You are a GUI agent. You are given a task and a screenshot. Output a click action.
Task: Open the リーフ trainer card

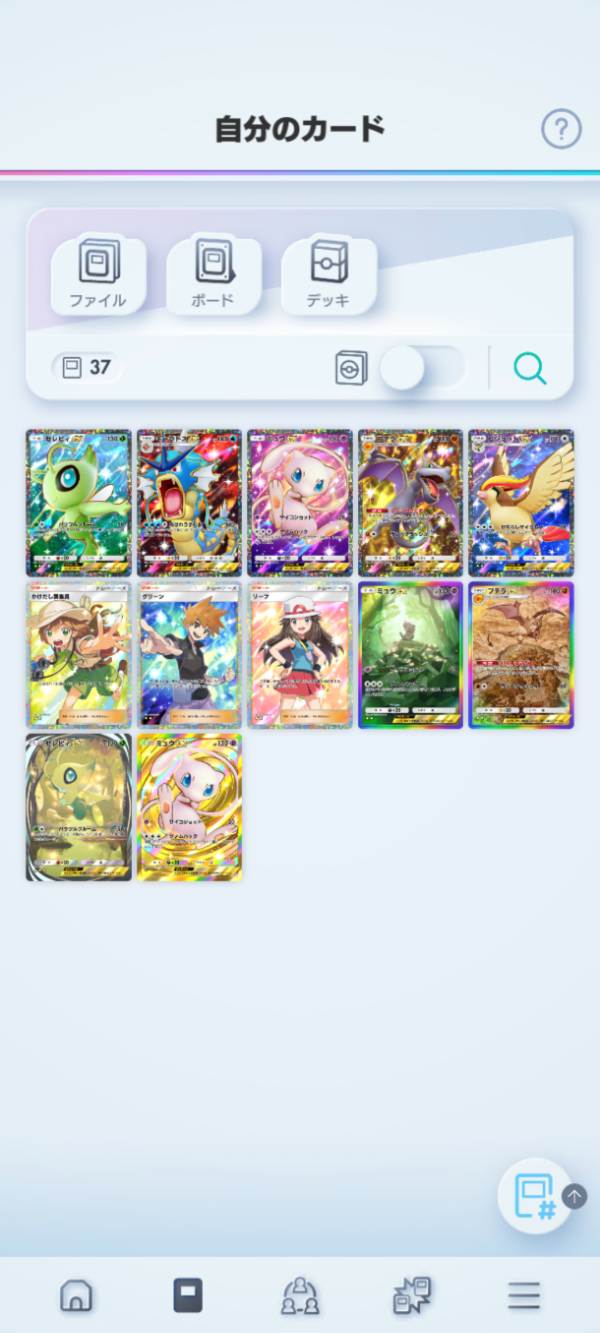coord(300,655)
